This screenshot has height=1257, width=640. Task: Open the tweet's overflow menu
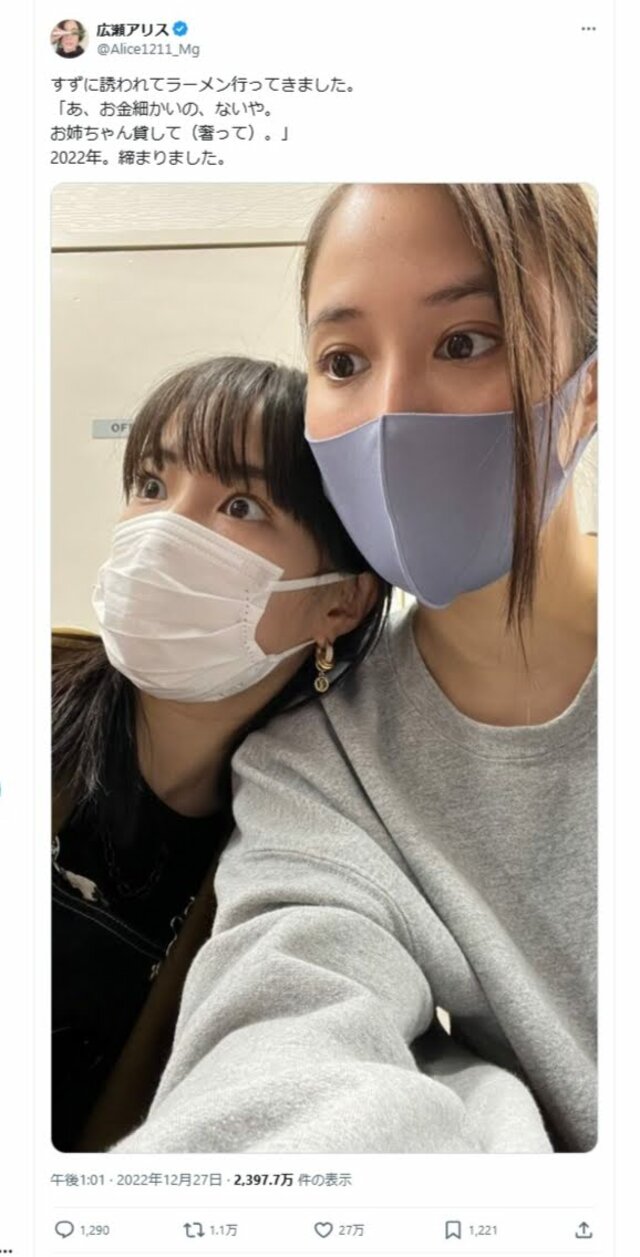[x=588, y=29]
